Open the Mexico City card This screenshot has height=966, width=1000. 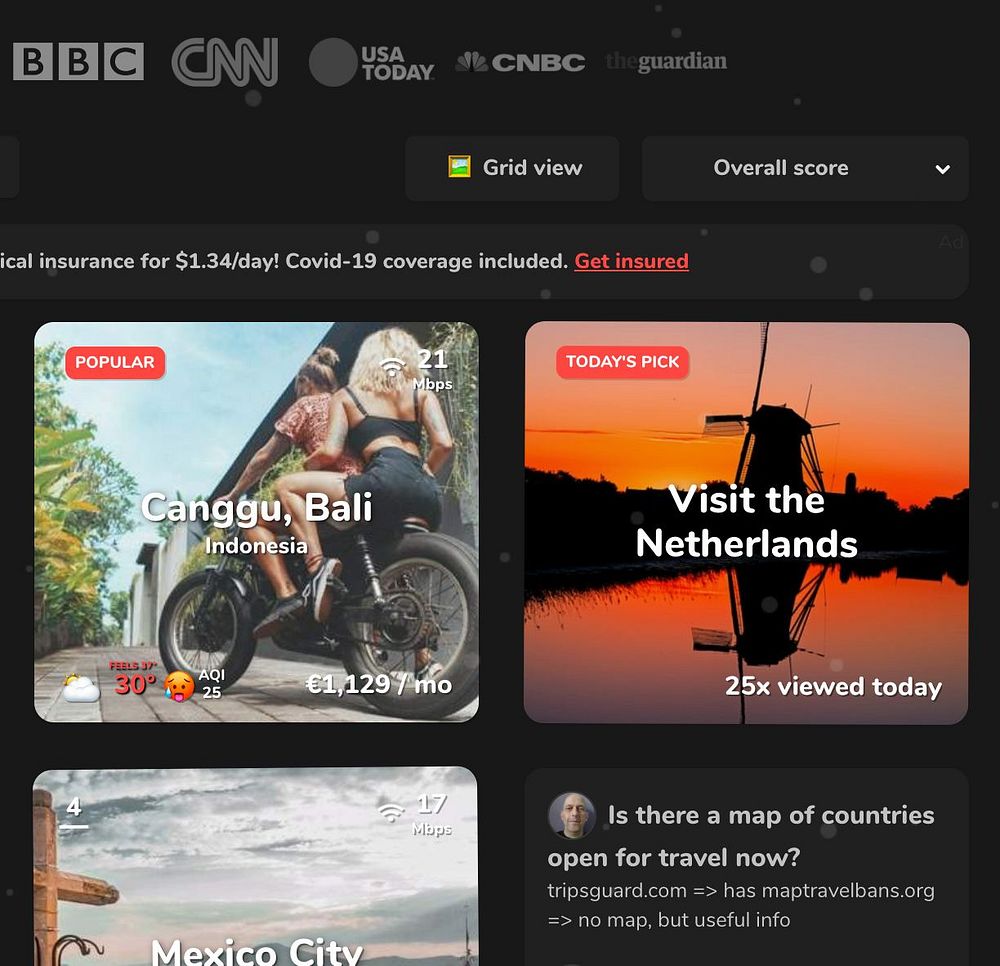[256, 900]
